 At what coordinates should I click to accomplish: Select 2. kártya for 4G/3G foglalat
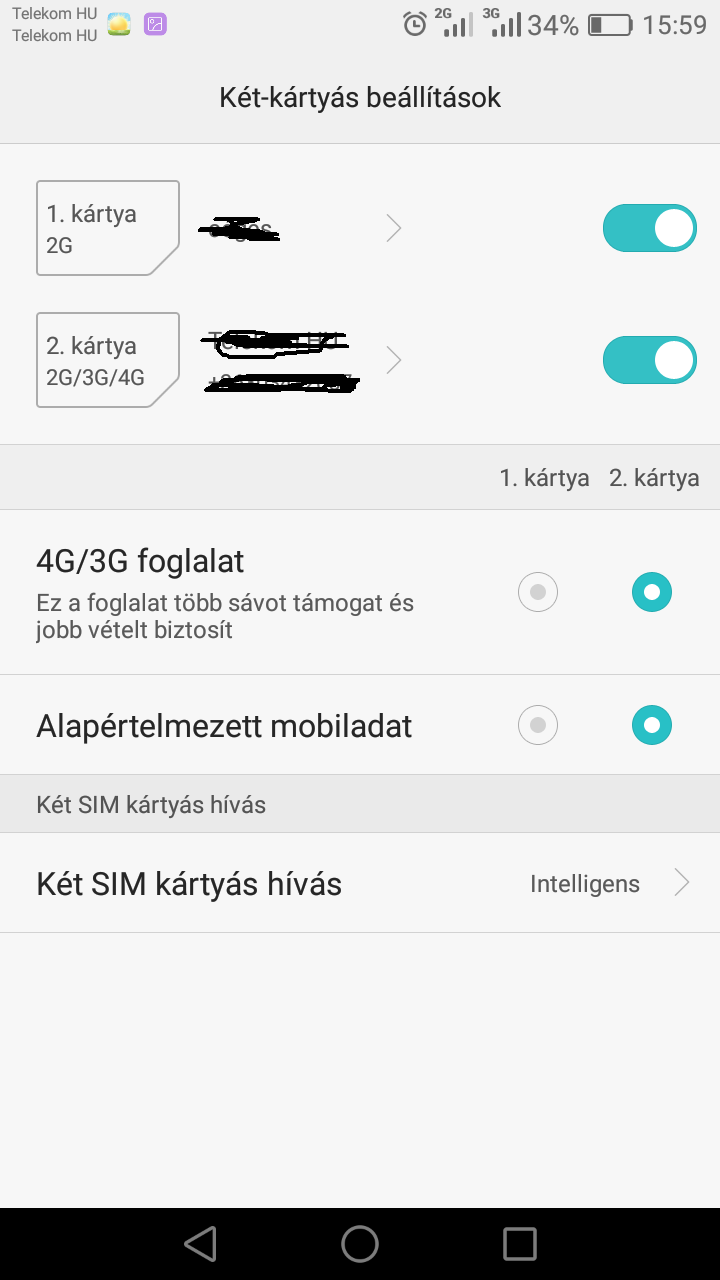point(652,592)
